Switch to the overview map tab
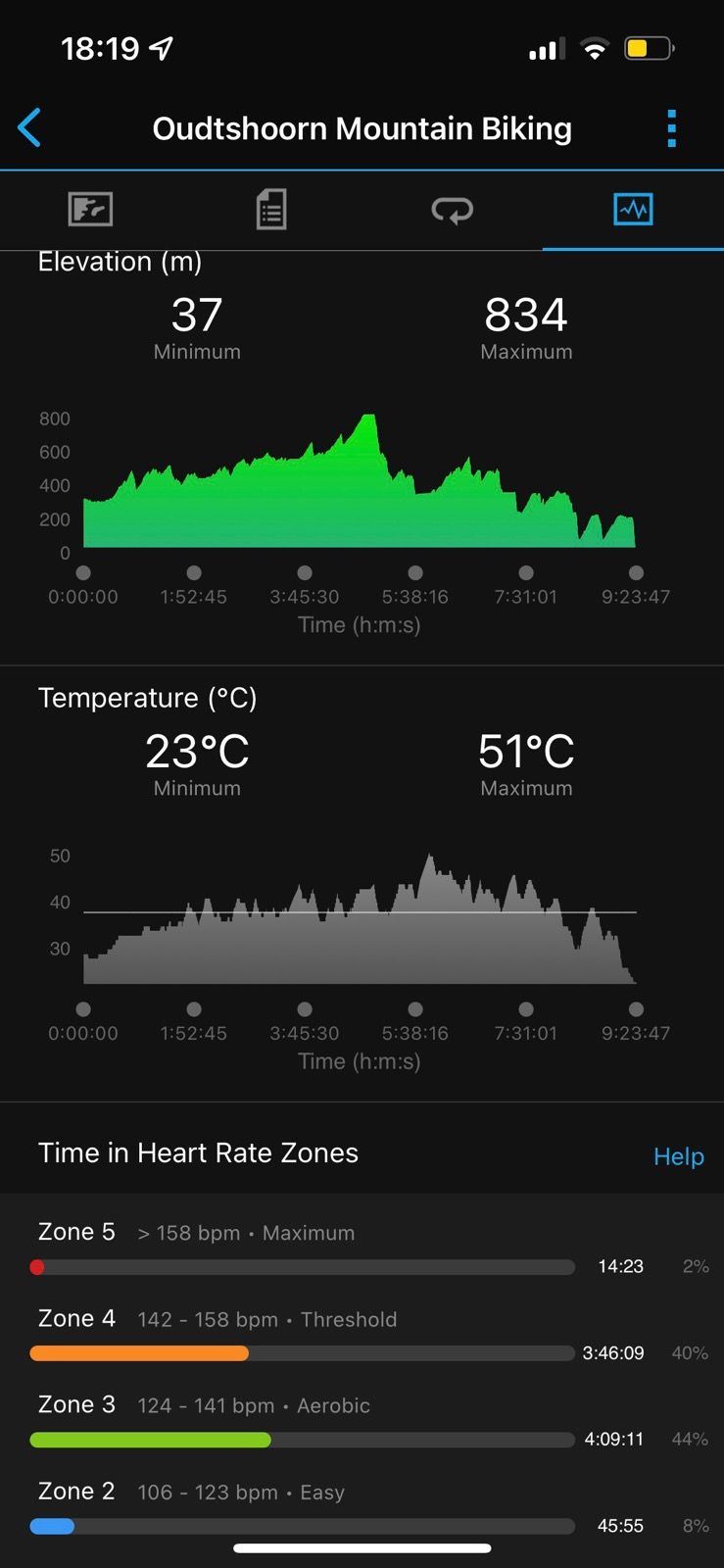This screenshot has height=1568, width=724. click(x=90, y=209)
